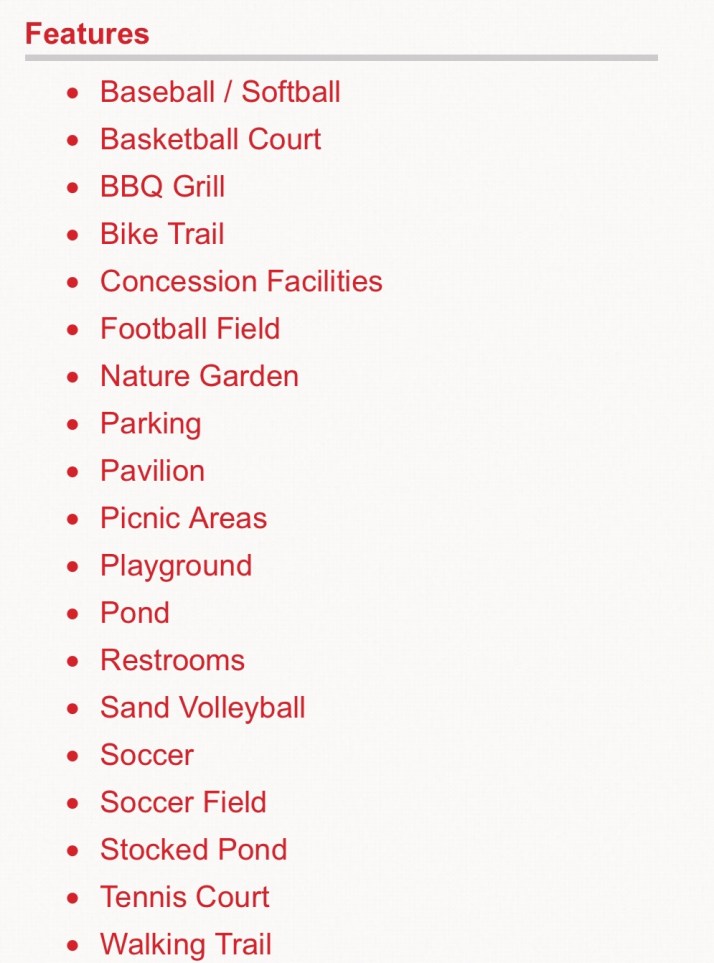This screenshot has height=963, width=714.
Task: Open the Restrooms link
Action: click(172, 660)
